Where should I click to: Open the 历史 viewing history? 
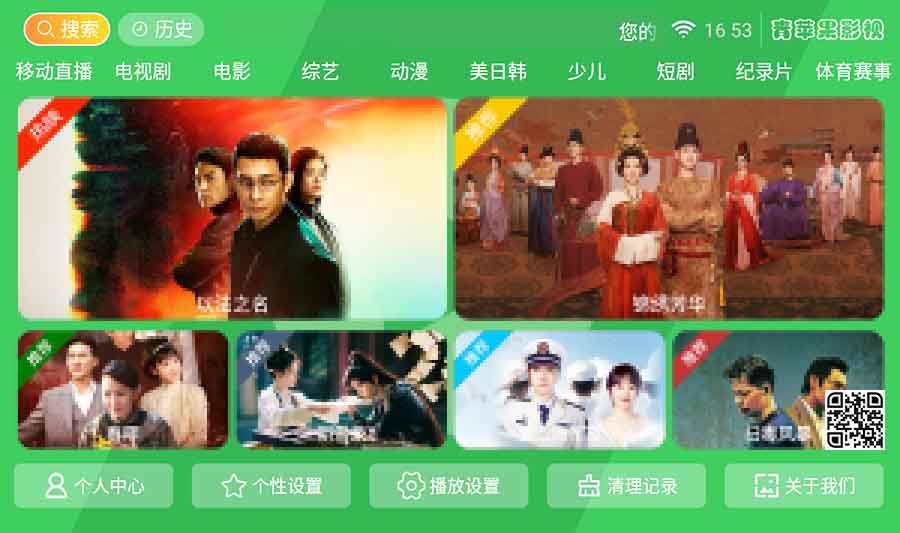(x=161, y=29)
